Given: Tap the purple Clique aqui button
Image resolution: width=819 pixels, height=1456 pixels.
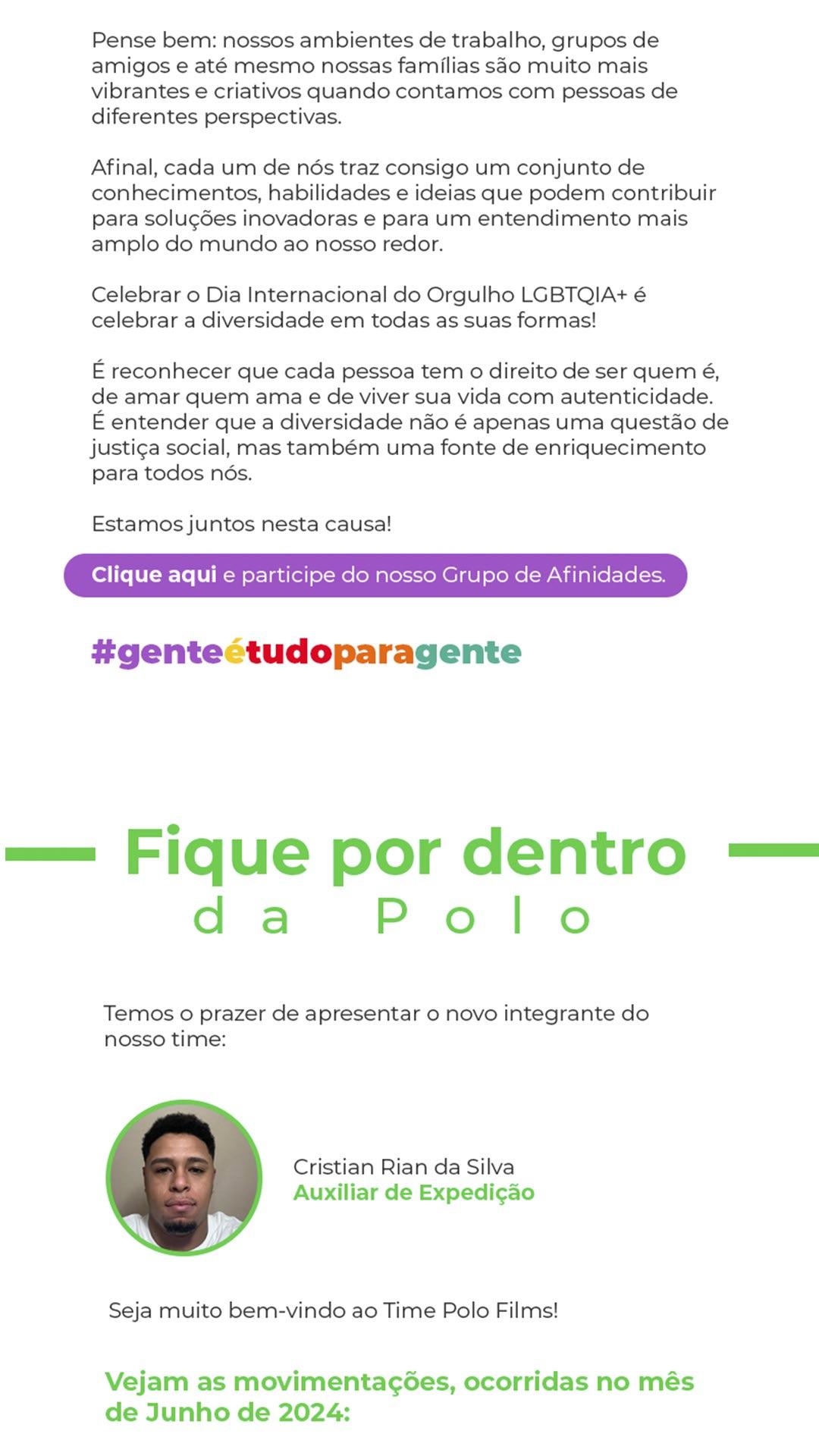Looking at the screenshot, I should pyautogui.click(x=375, y=576).
